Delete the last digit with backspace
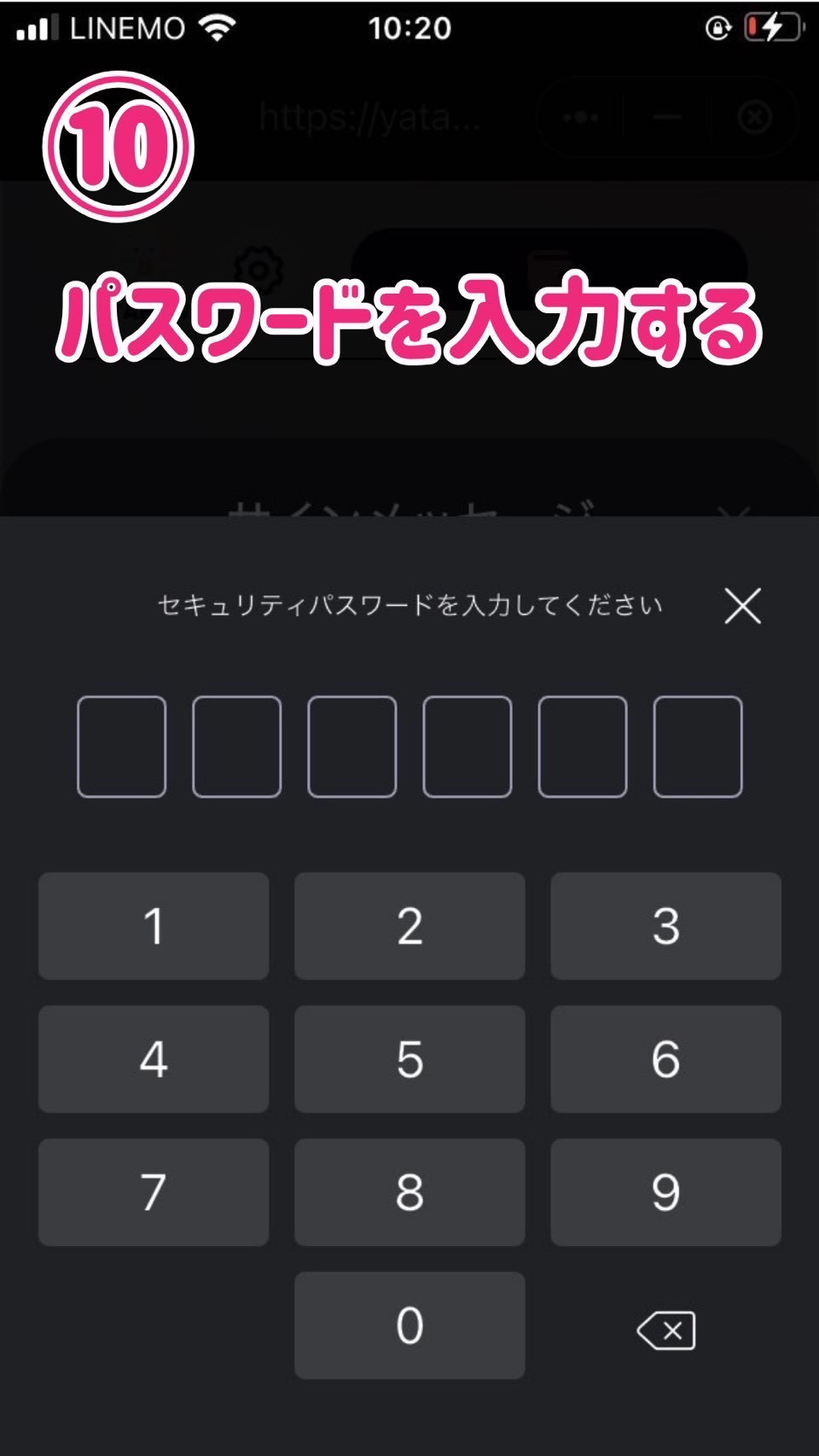This screenshot has height=1456, width=819. 666,1330
